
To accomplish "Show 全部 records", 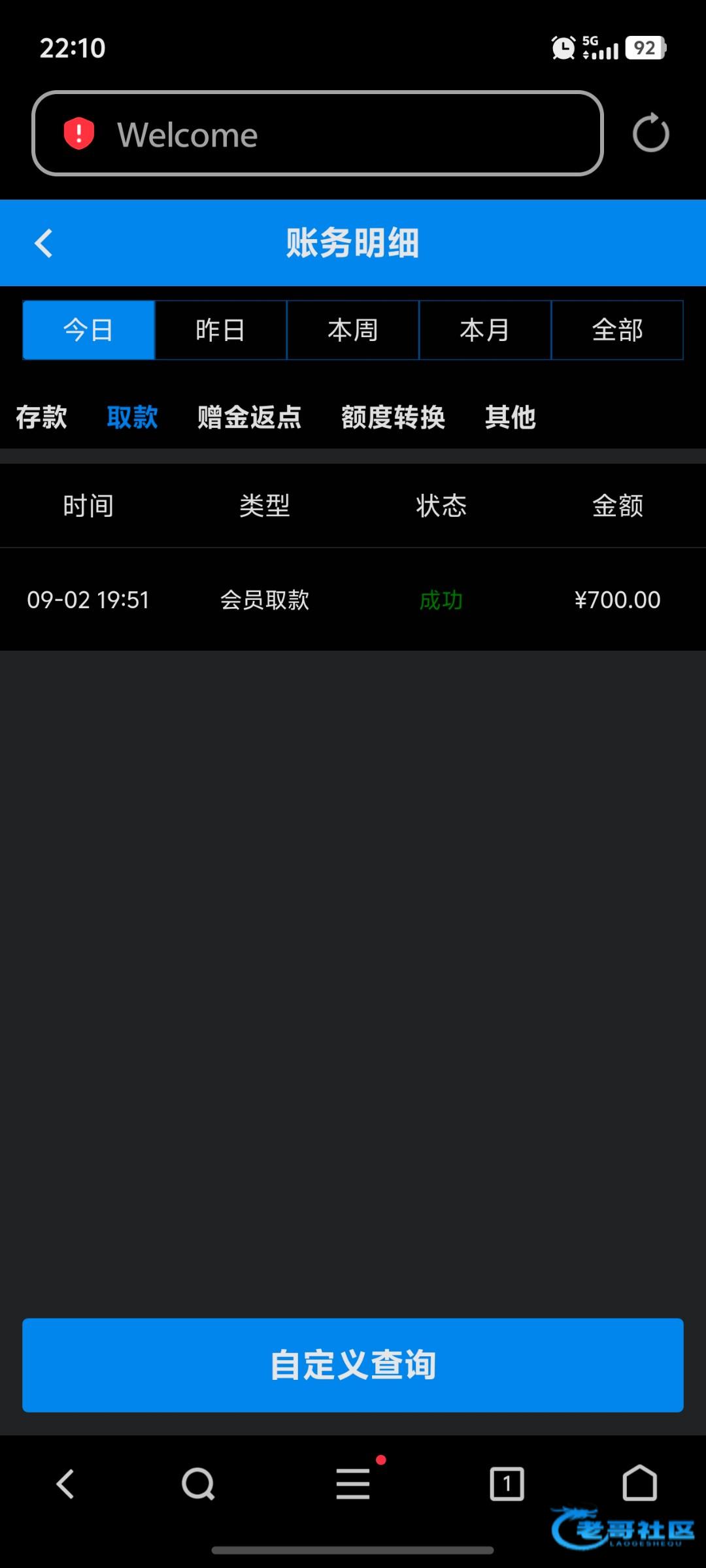I will click(x=617, y=330).
